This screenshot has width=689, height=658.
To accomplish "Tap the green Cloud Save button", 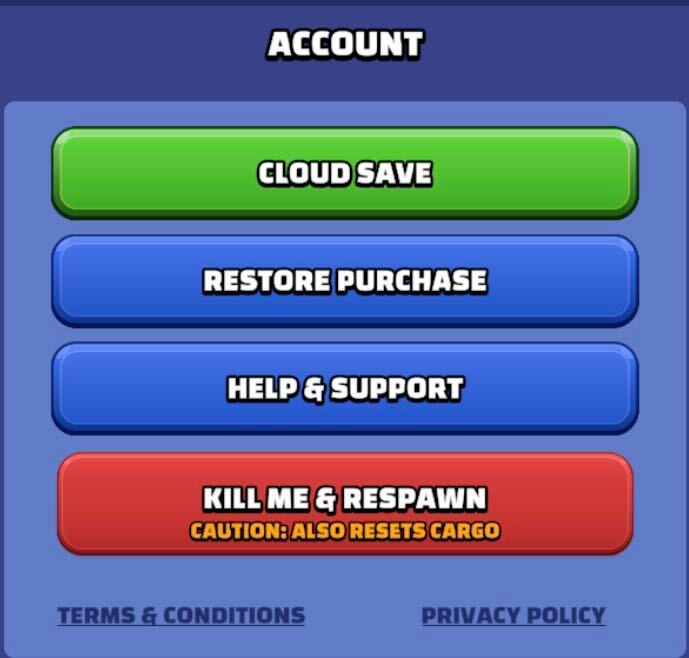I will [345, 173].
